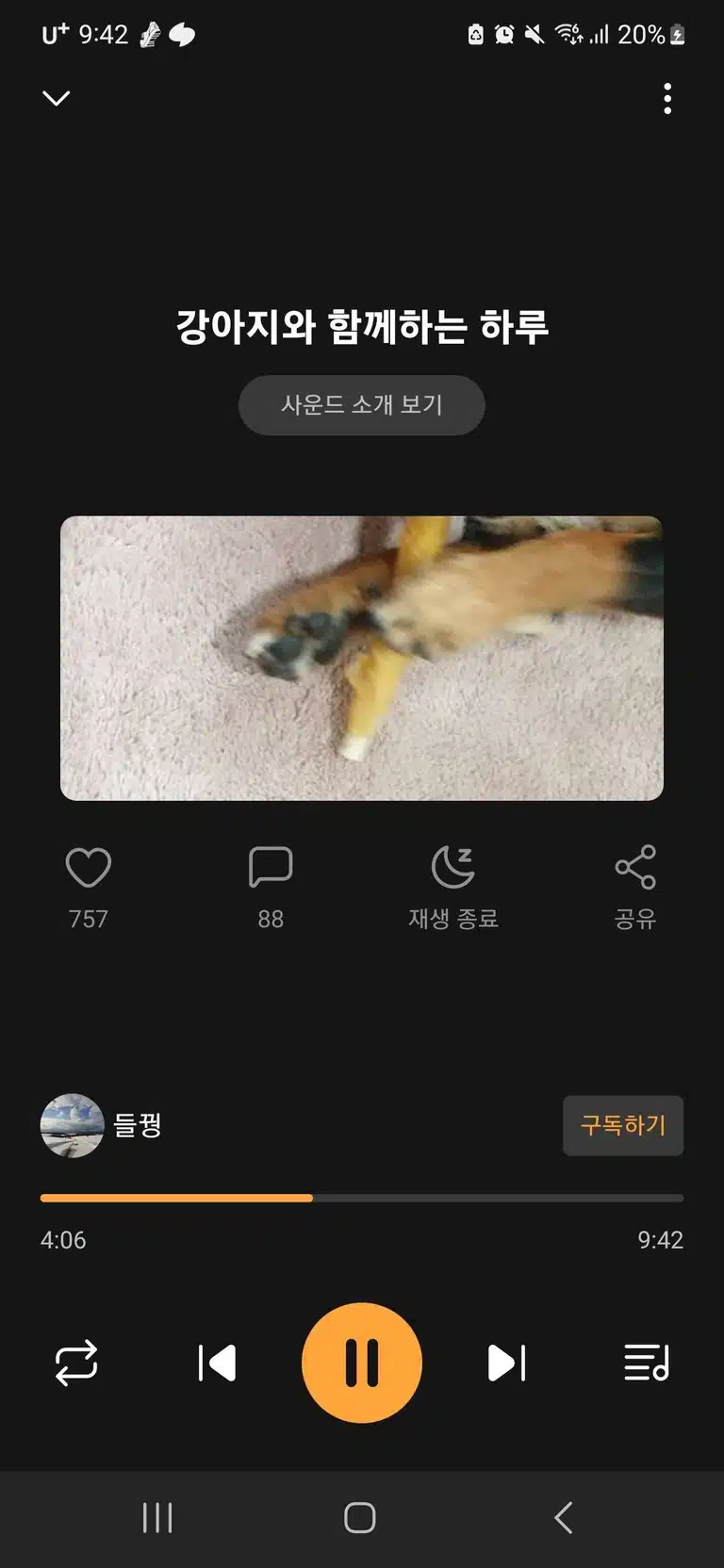The width and height of the screenshot is (724, 1568).
Task: Collapse the player with the down chevron
Action: [57, 98]
